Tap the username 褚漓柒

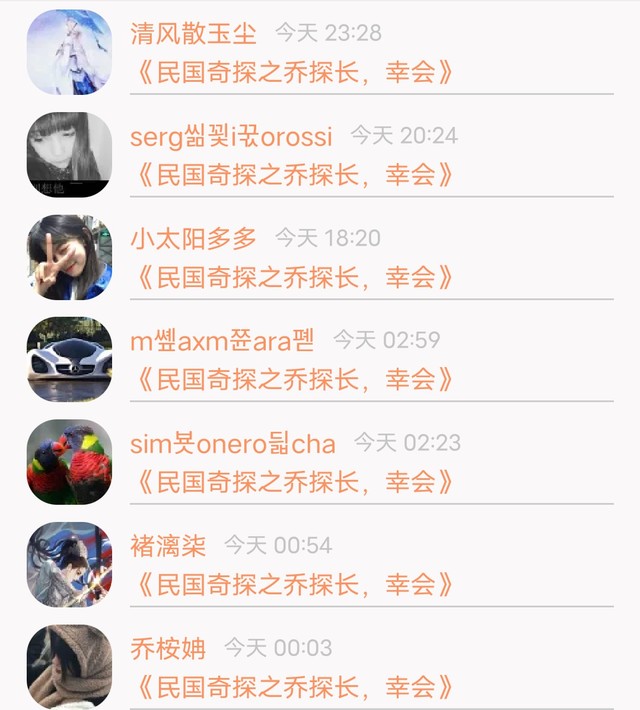(168, 546)
